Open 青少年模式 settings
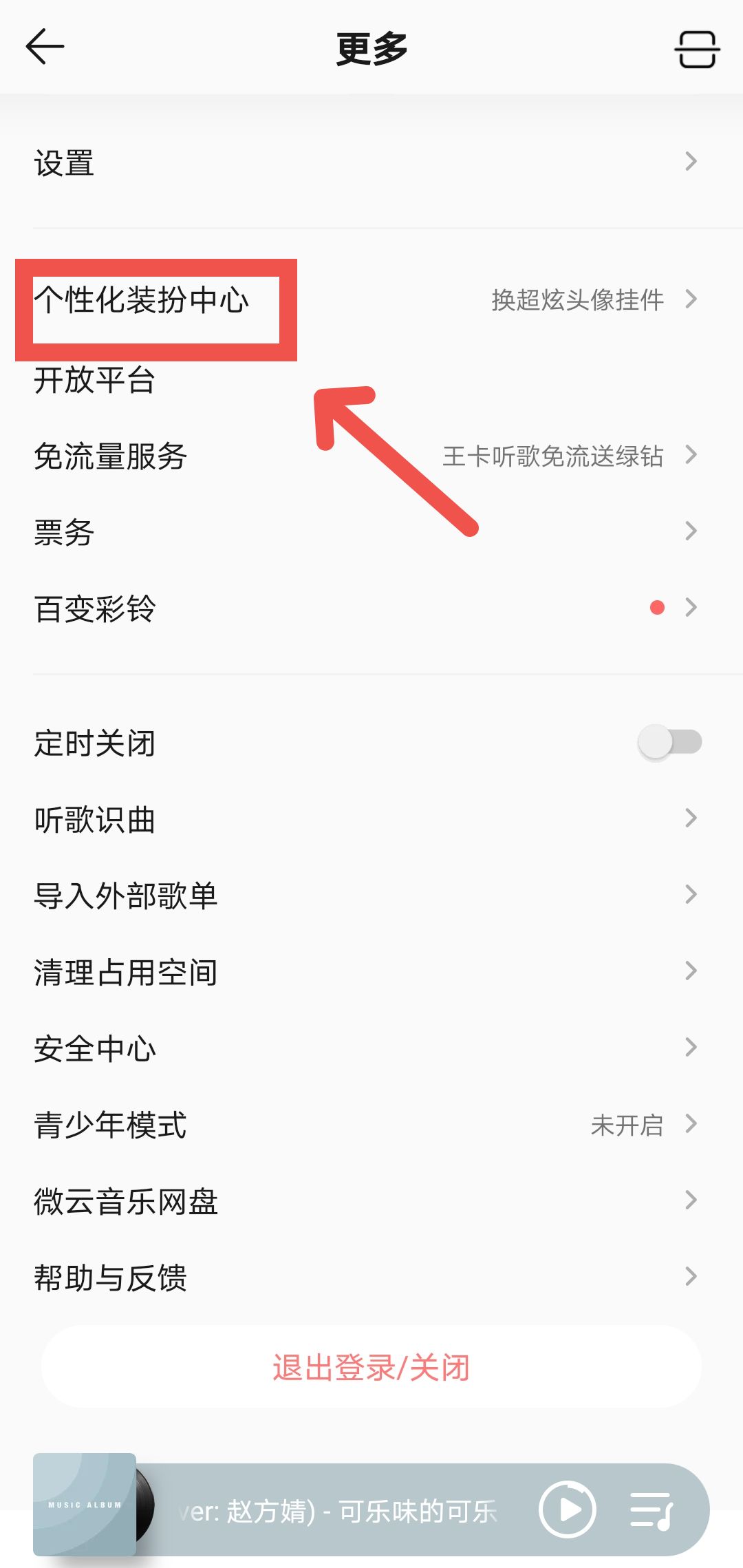 point(371,1125)
